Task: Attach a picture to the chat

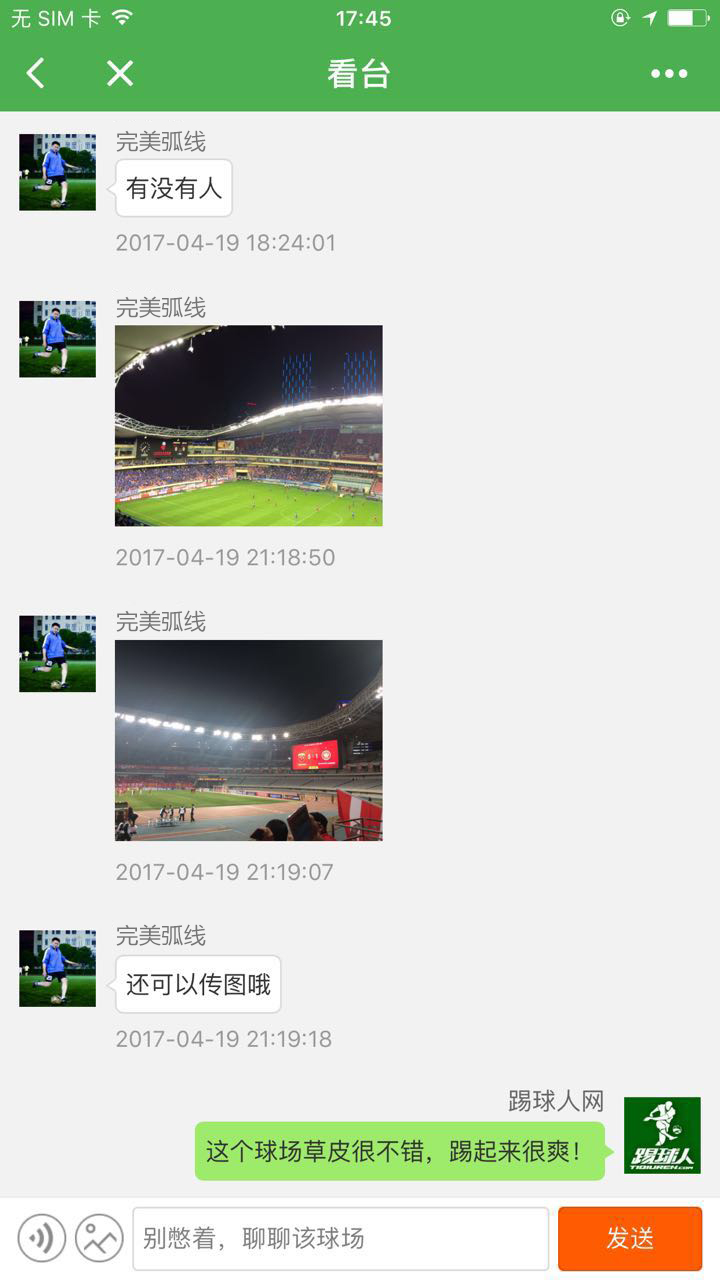Action: [x=99, y=1238]
